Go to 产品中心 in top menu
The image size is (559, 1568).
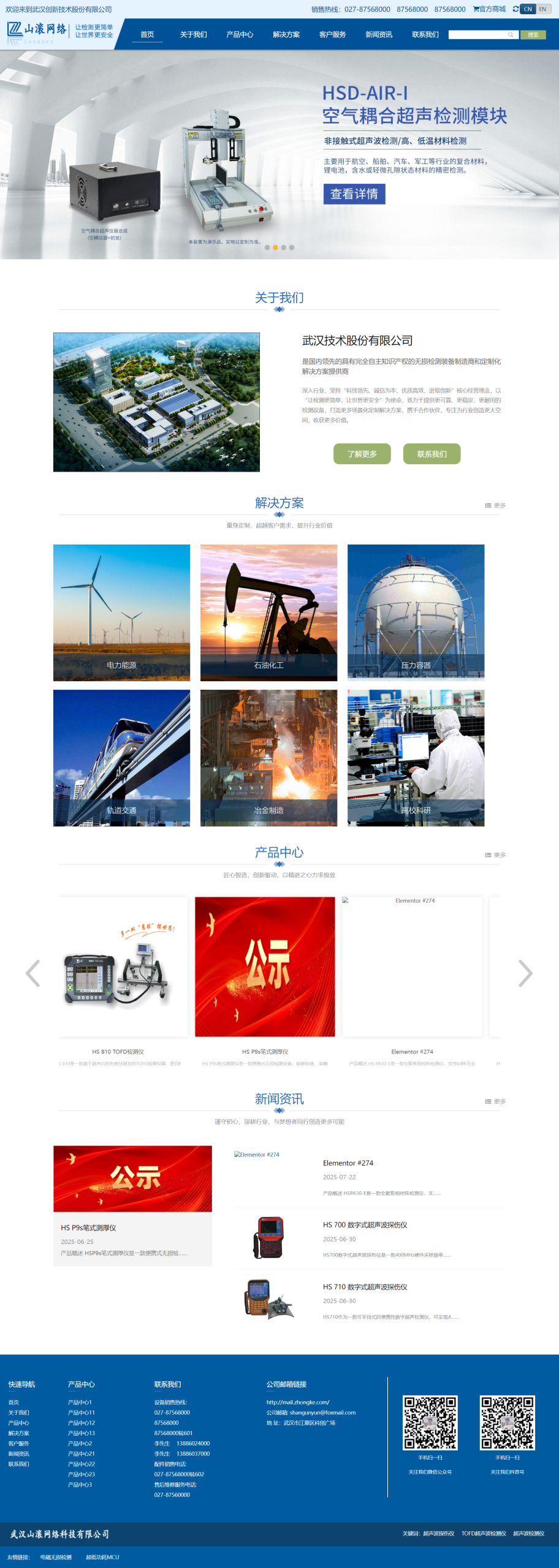point(240,35)
